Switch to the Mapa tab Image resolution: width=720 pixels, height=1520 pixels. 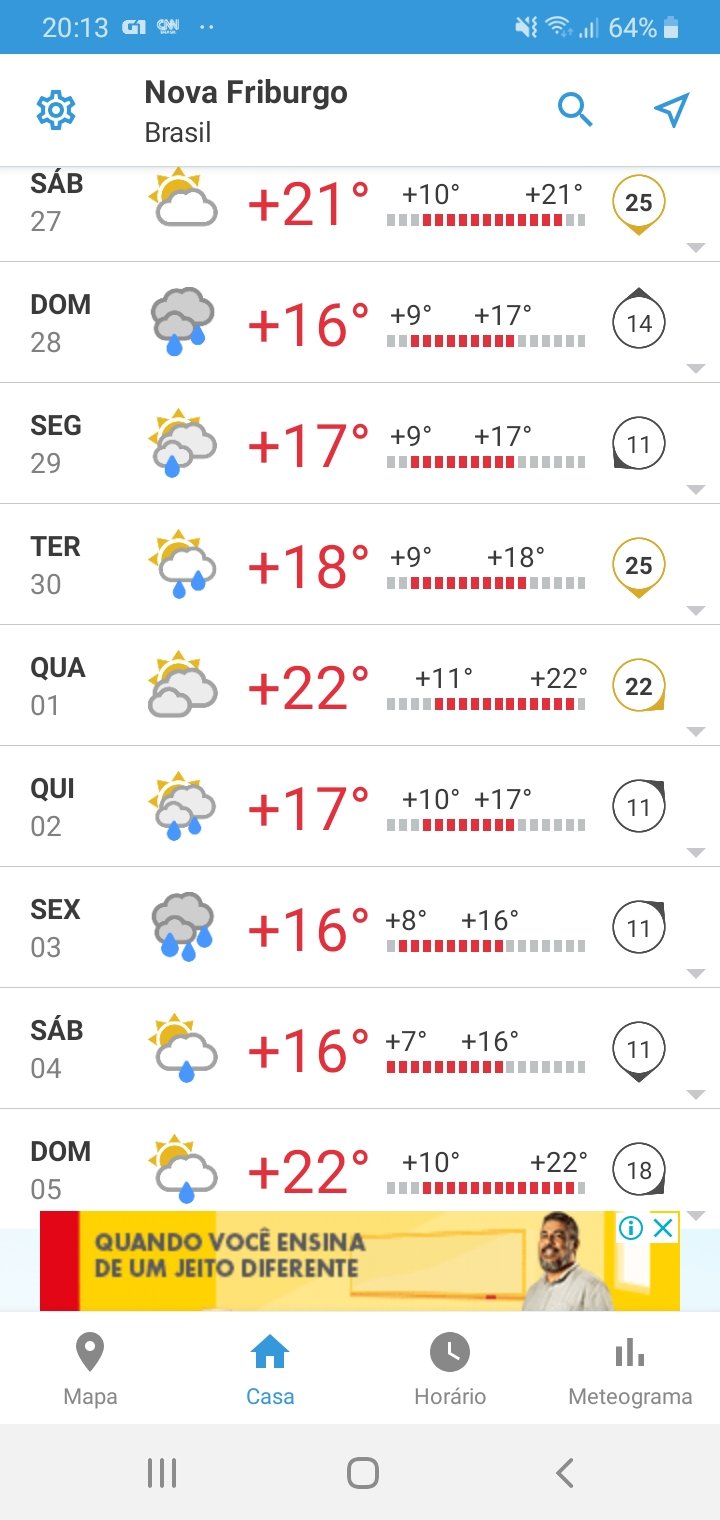point(90,1370)
